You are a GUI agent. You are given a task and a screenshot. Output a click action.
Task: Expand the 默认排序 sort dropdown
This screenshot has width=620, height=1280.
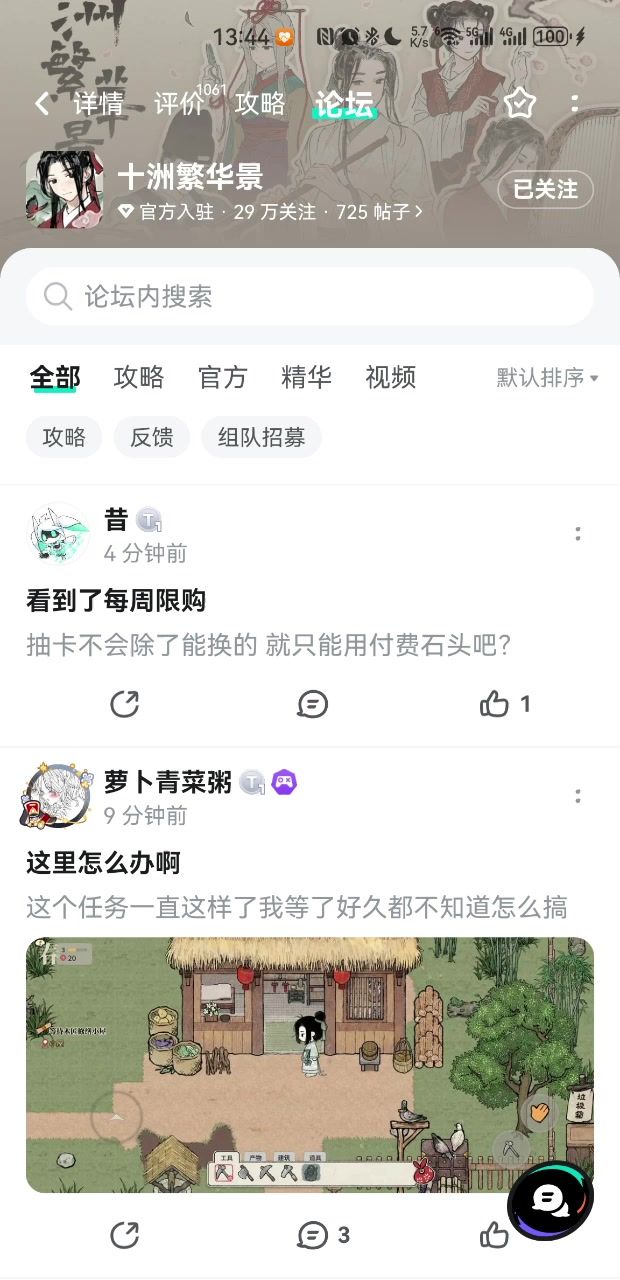tap(547, 378)
